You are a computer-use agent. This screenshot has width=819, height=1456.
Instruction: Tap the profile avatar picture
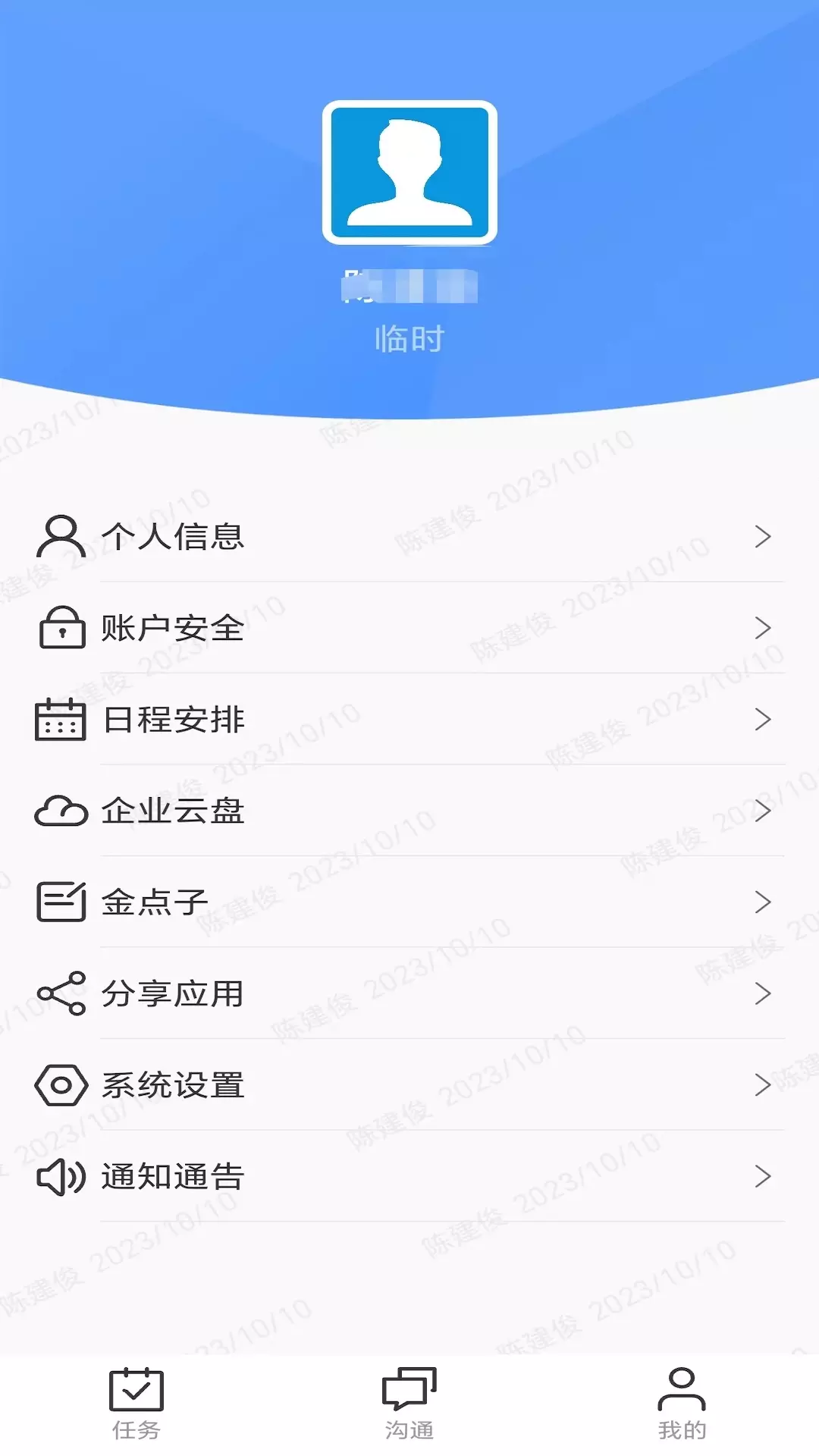(x=409, y=173)
